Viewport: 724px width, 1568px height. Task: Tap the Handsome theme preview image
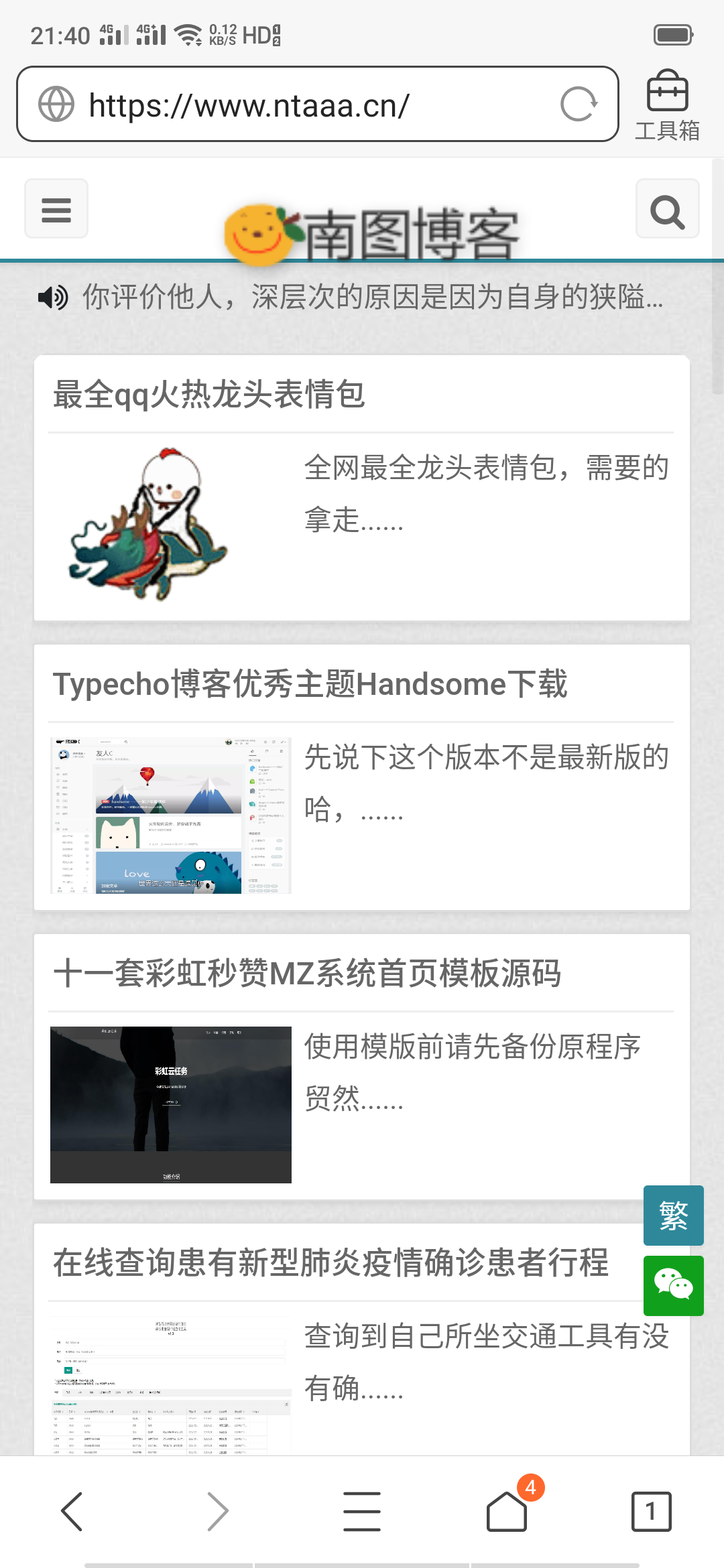[x=171, y=815]
